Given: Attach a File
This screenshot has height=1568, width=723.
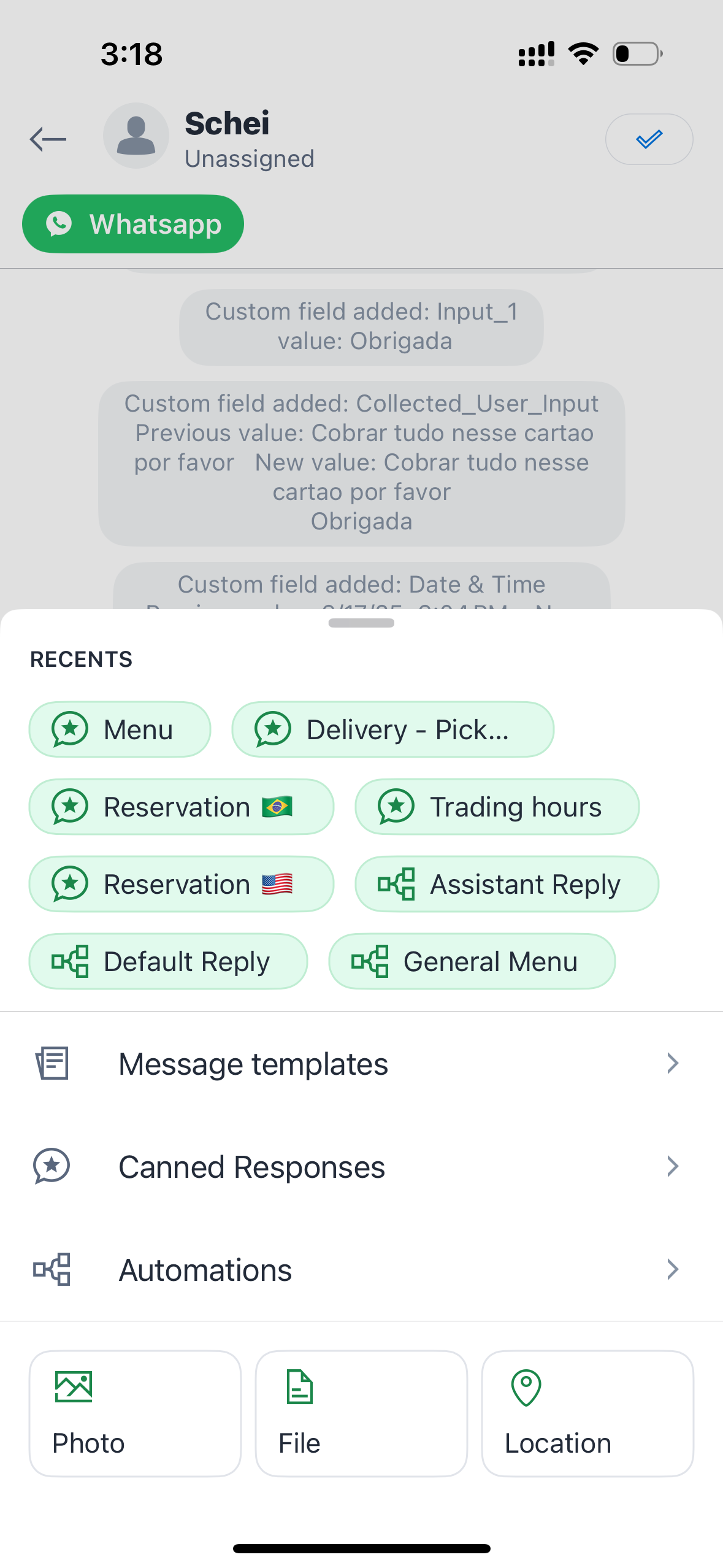Looking at the screenshot, I should [x=361, y=1413].
